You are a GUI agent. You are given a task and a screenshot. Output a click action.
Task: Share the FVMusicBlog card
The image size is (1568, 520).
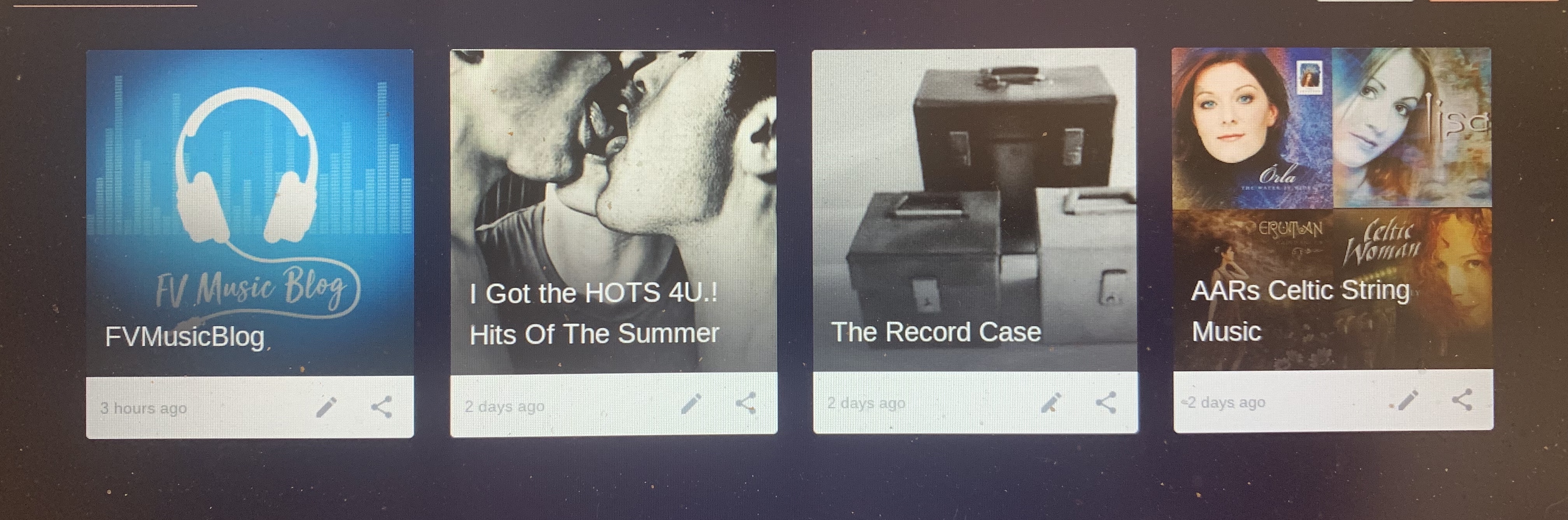point(382,406)
